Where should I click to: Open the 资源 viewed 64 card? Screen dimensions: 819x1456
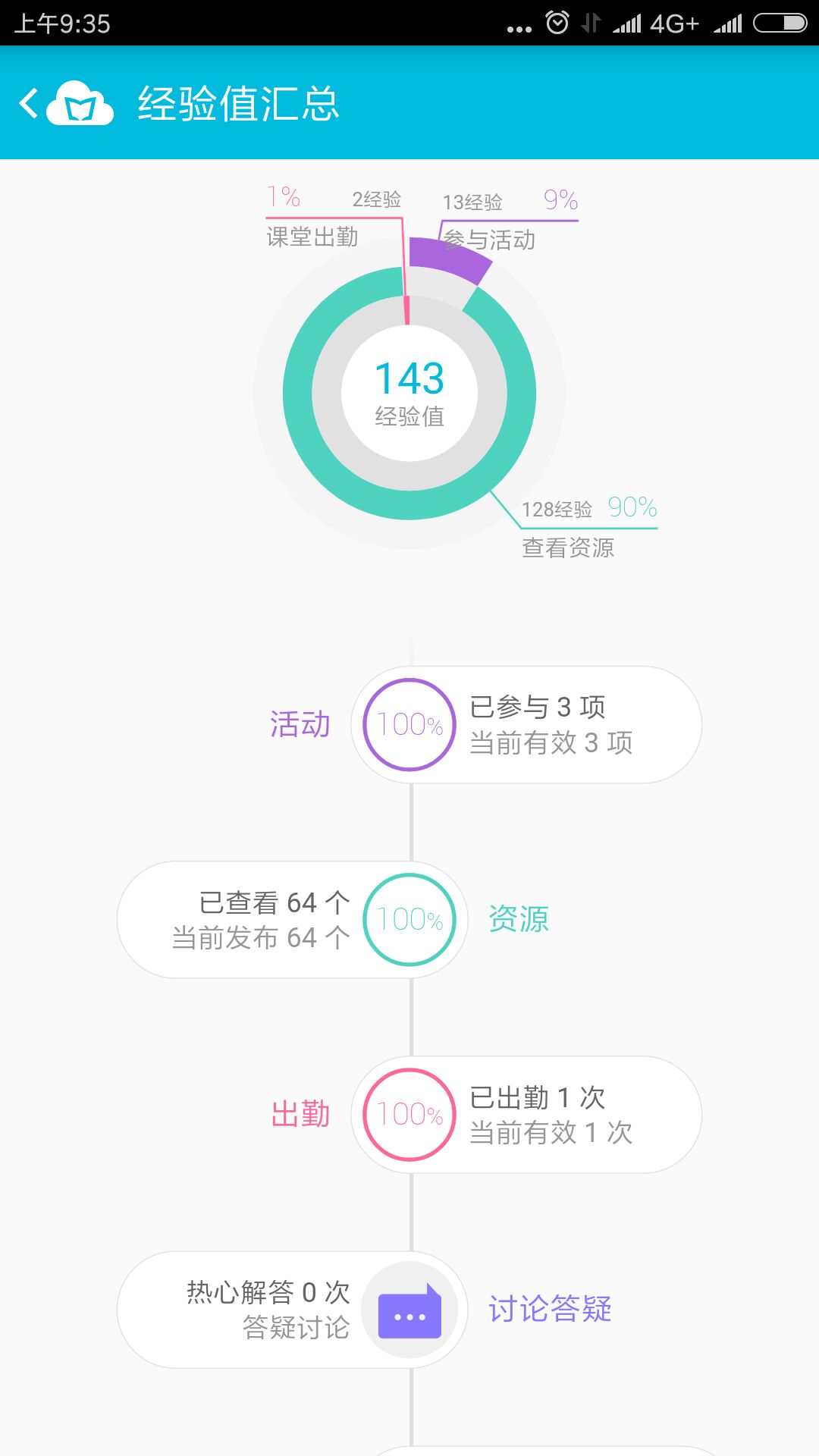[293, 919]
